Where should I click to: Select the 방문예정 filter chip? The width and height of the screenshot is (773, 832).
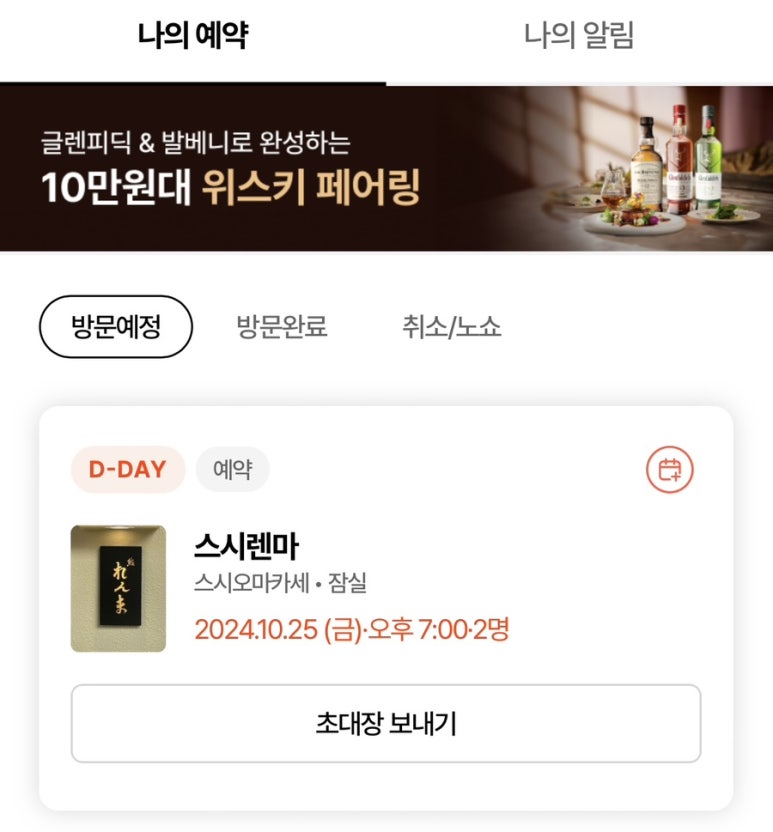(x=115, y=327)
